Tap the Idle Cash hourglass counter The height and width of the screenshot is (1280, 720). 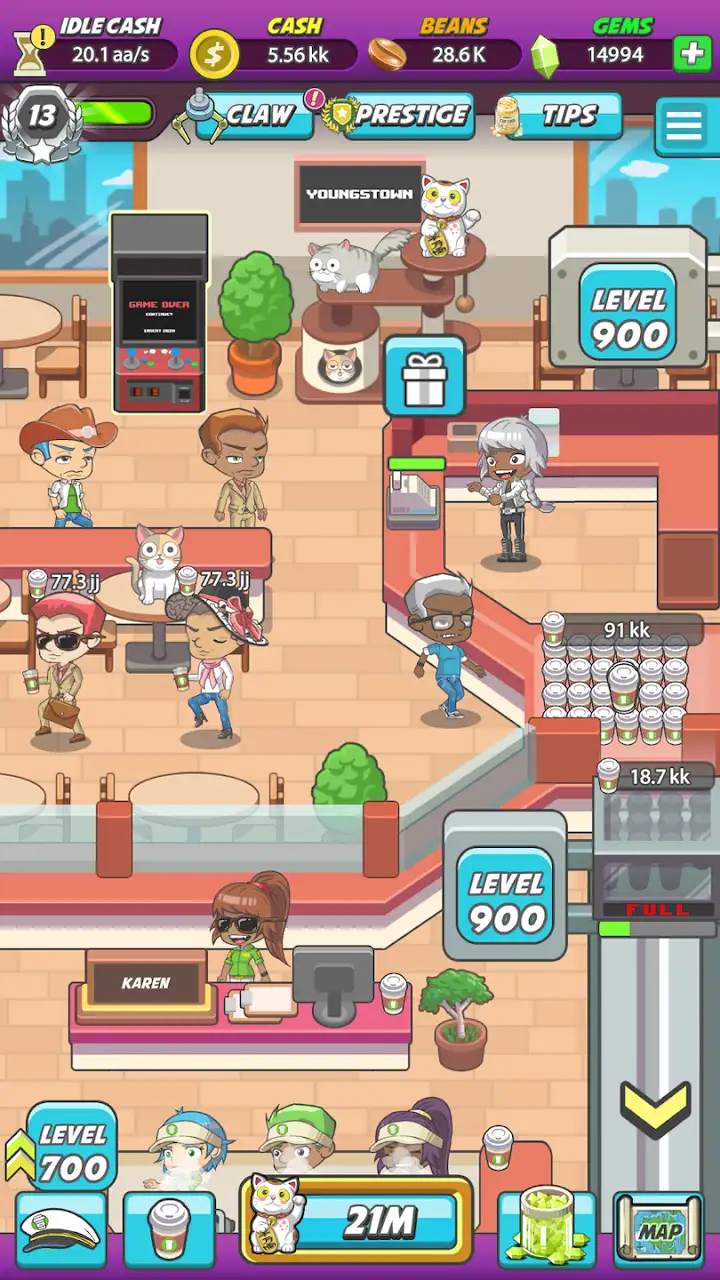coord(93,44)
